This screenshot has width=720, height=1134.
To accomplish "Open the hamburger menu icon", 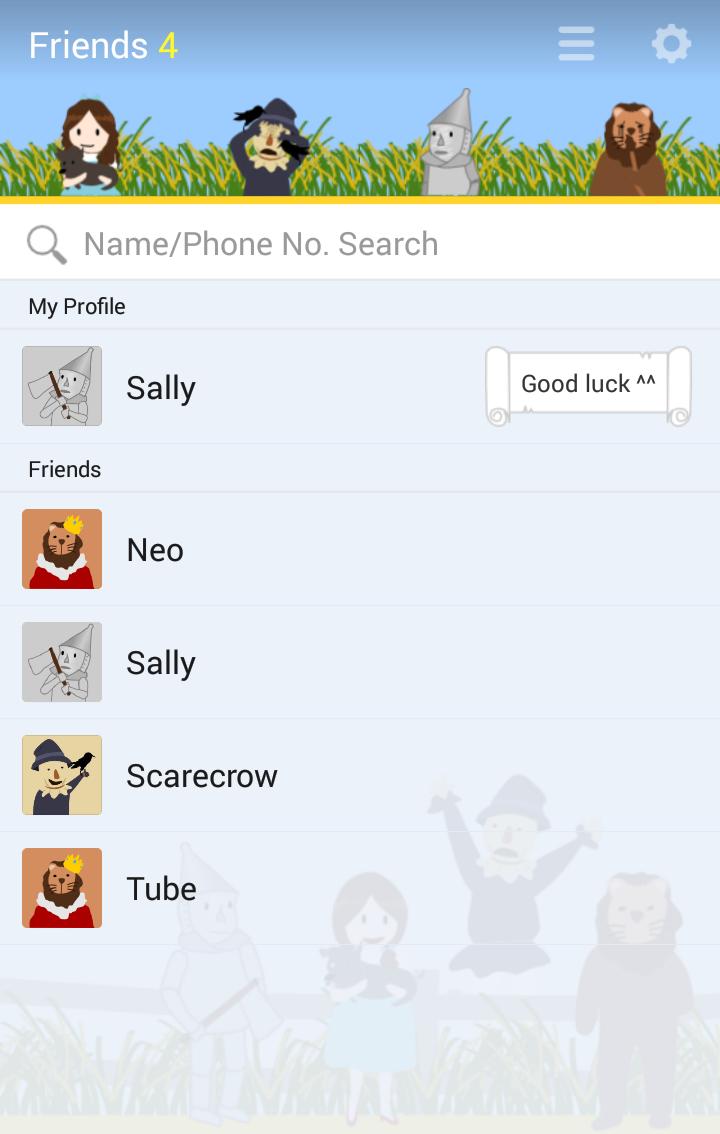I will 576,44.
